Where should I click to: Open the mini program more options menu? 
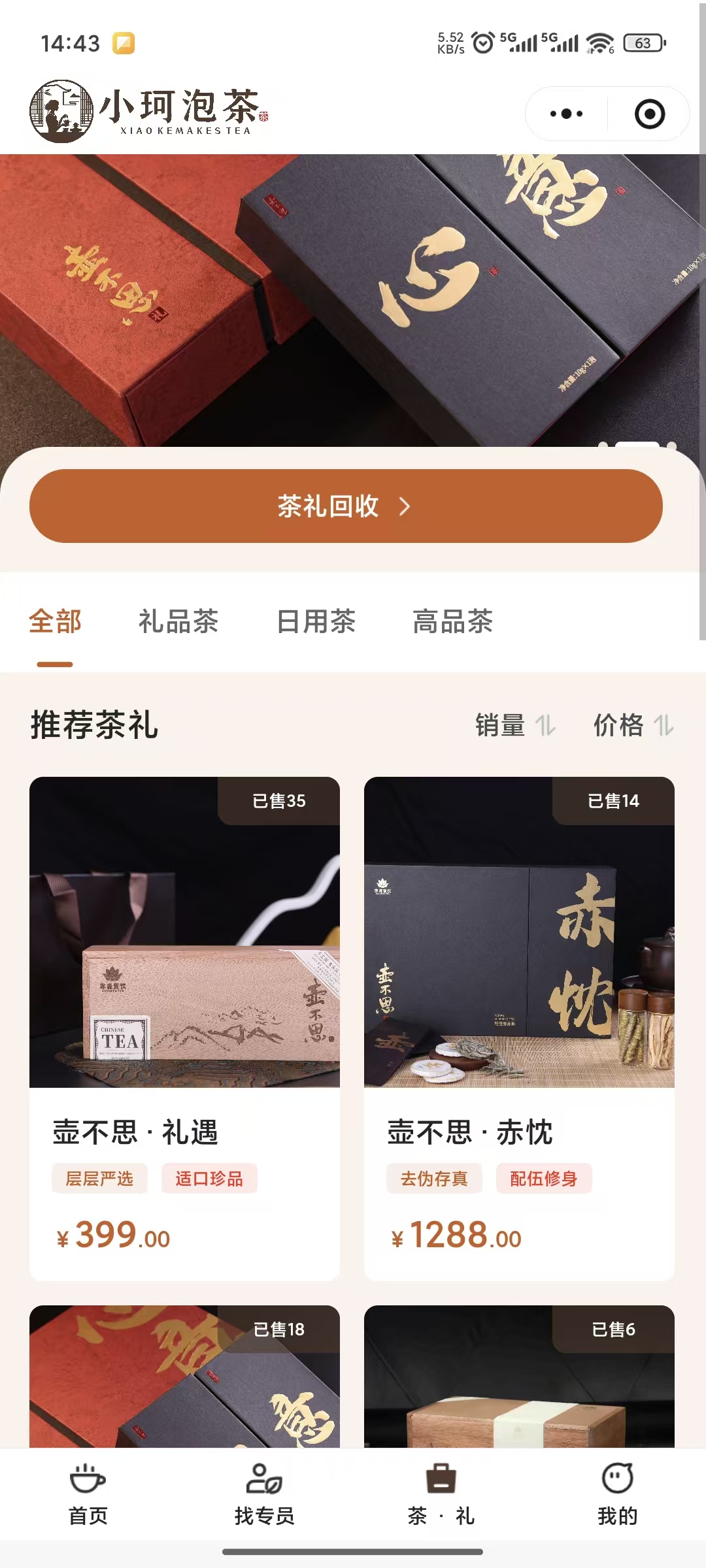[x=566, y=114]
